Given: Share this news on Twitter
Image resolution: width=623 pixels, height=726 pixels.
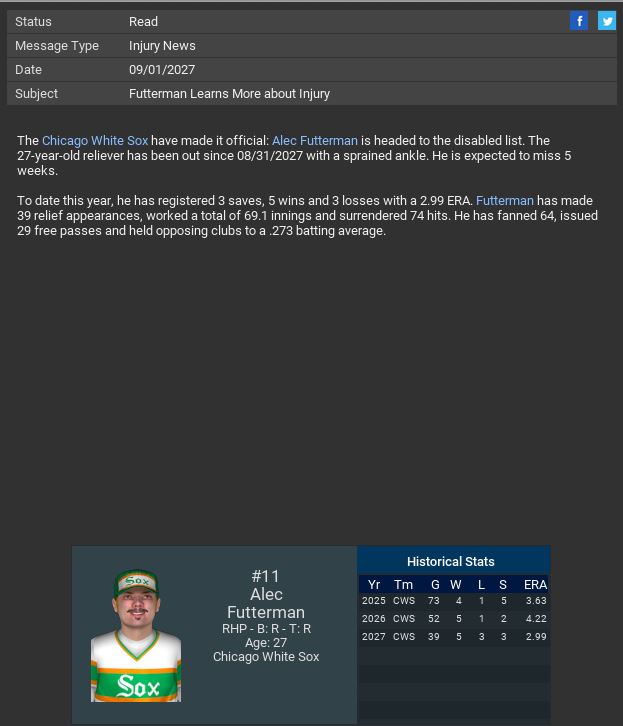Looking at the screenshot, I should click(606, 21).
